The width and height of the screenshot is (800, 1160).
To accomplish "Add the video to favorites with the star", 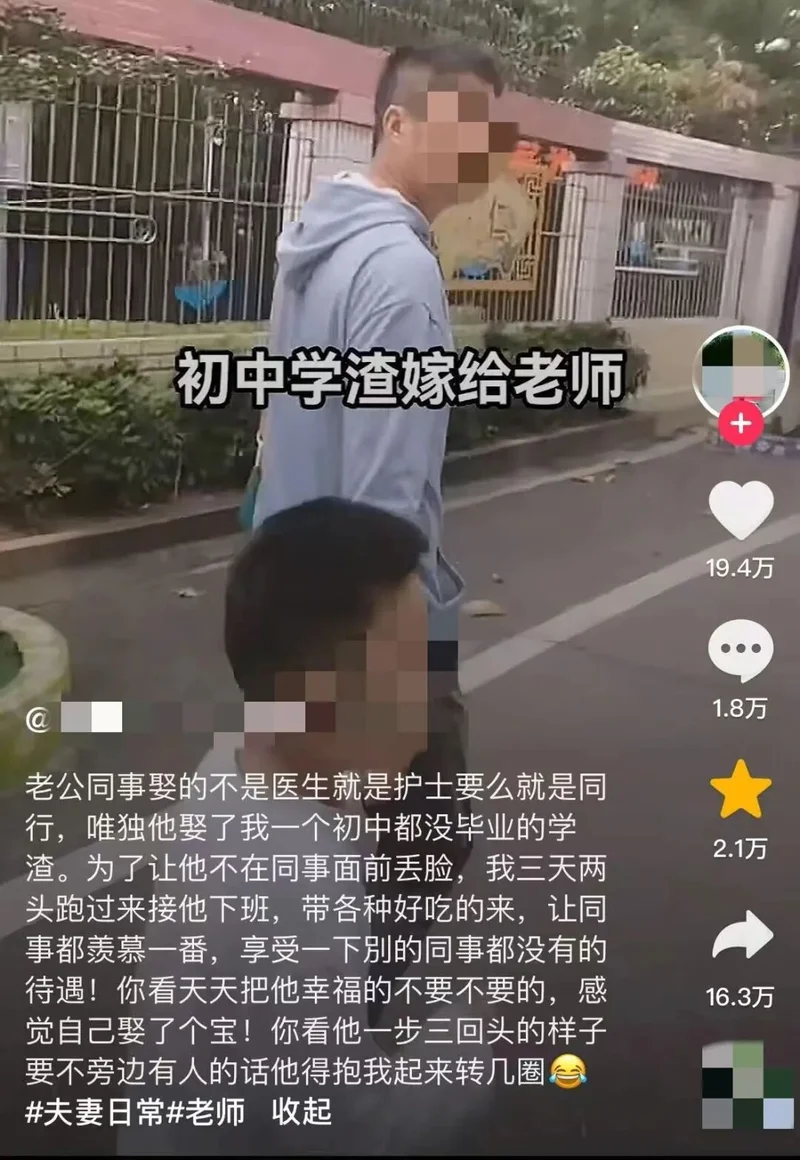I will pyautogui.click(x=740, y=790).
